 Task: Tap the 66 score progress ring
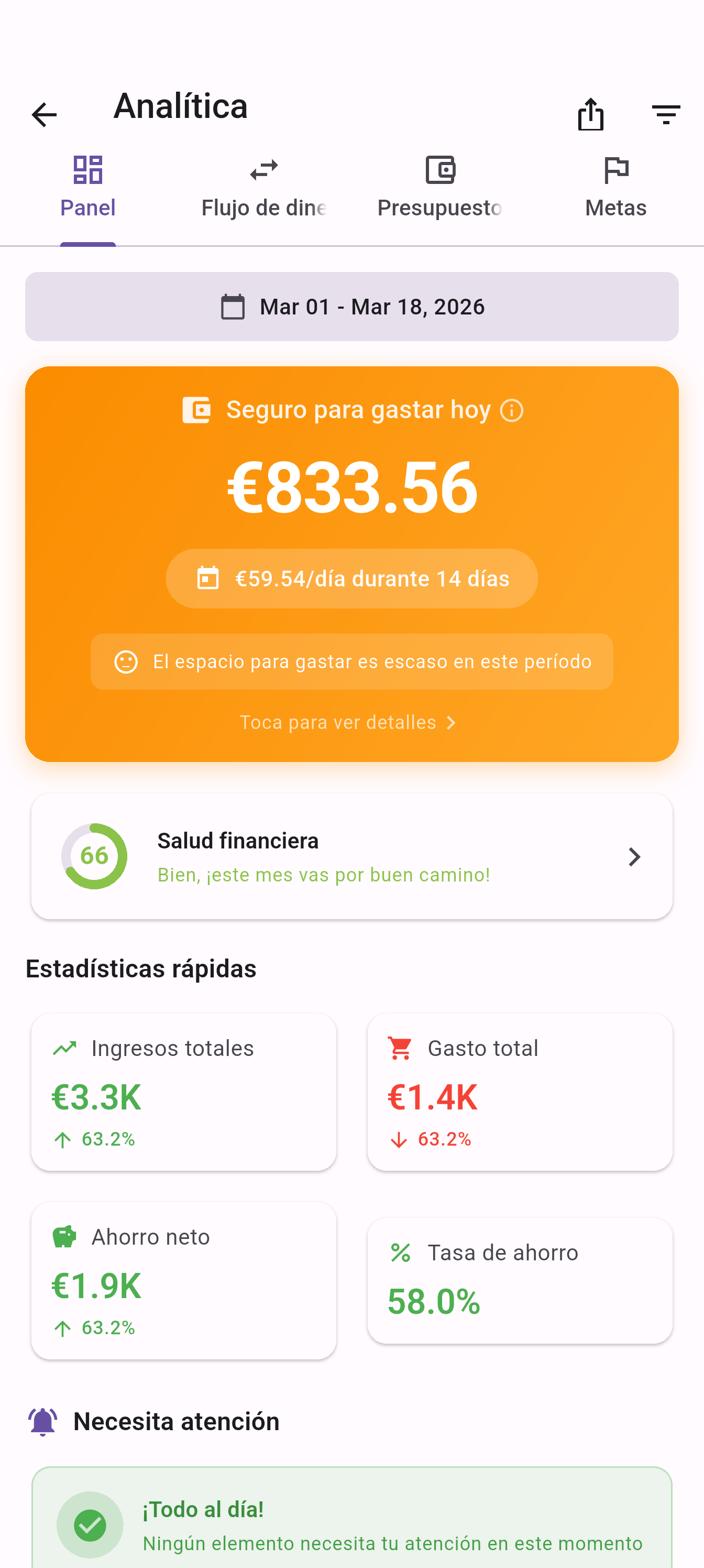coord(94,855)
